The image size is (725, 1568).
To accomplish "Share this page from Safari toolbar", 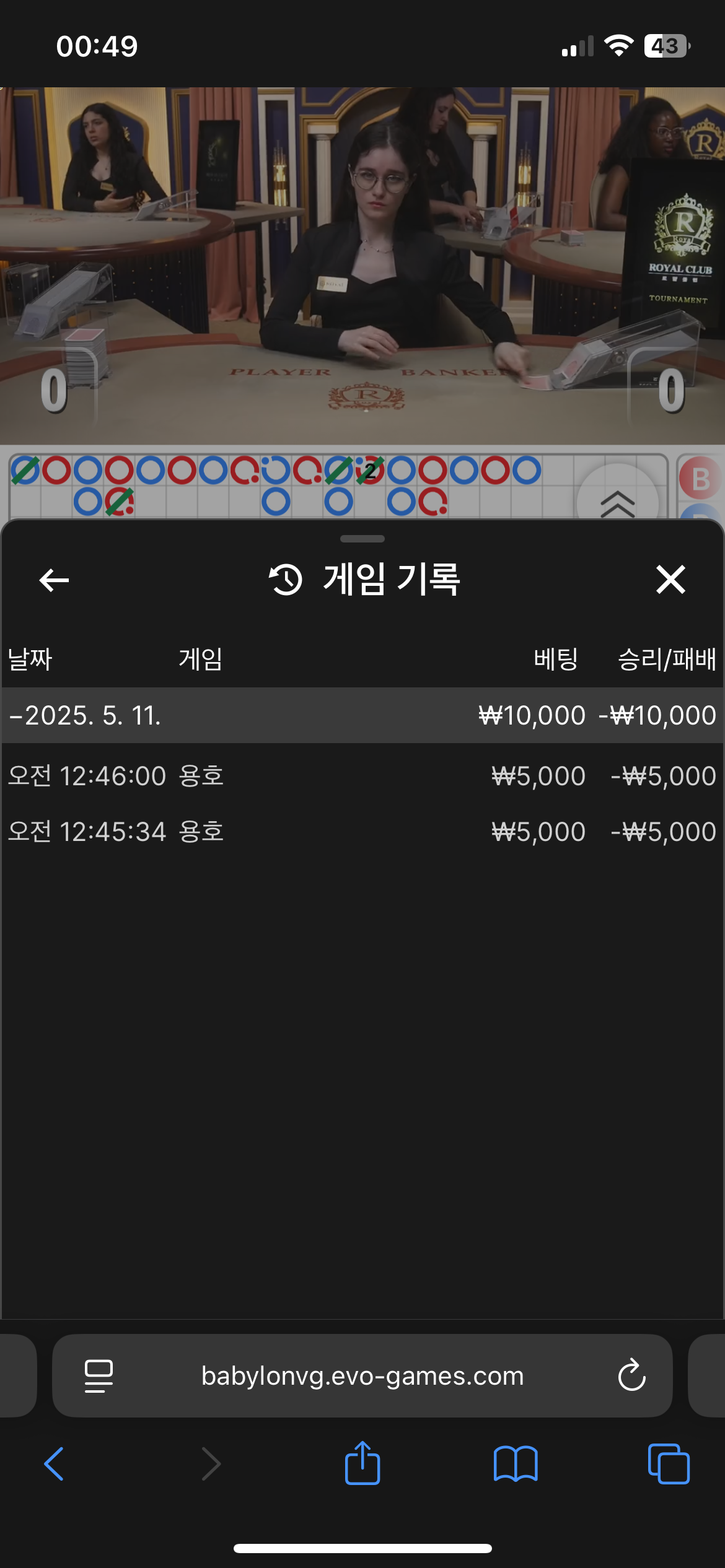I will [362, 1464].
